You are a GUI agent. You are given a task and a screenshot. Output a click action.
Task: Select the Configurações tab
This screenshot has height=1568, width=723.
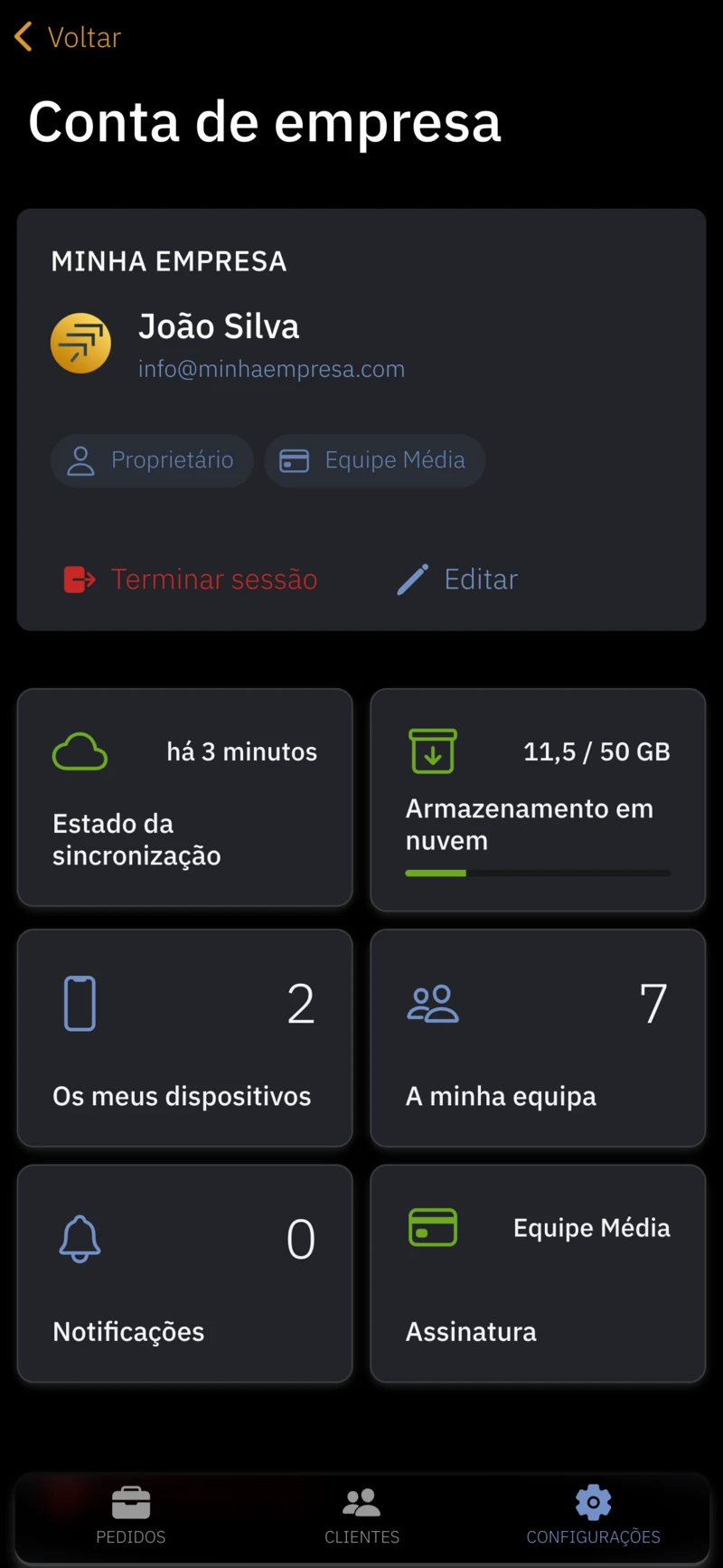(593, 1516)
